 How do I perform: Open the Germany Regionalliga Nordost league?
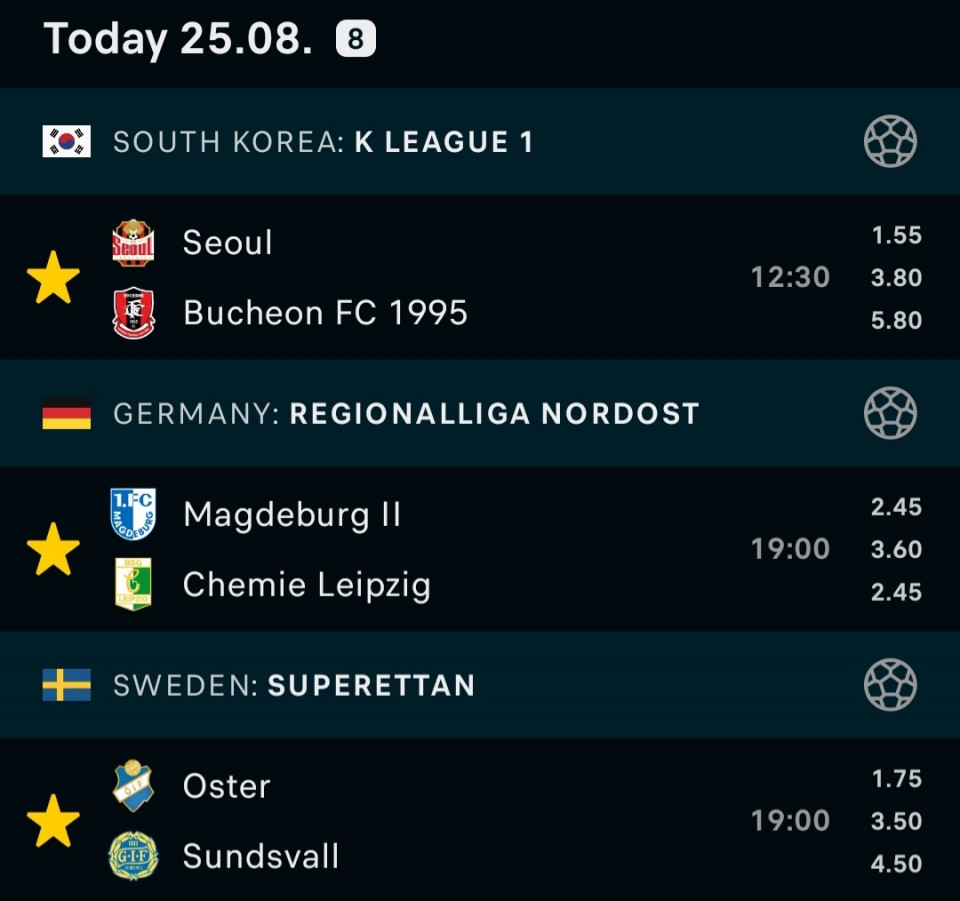click(x=480, y=413)
